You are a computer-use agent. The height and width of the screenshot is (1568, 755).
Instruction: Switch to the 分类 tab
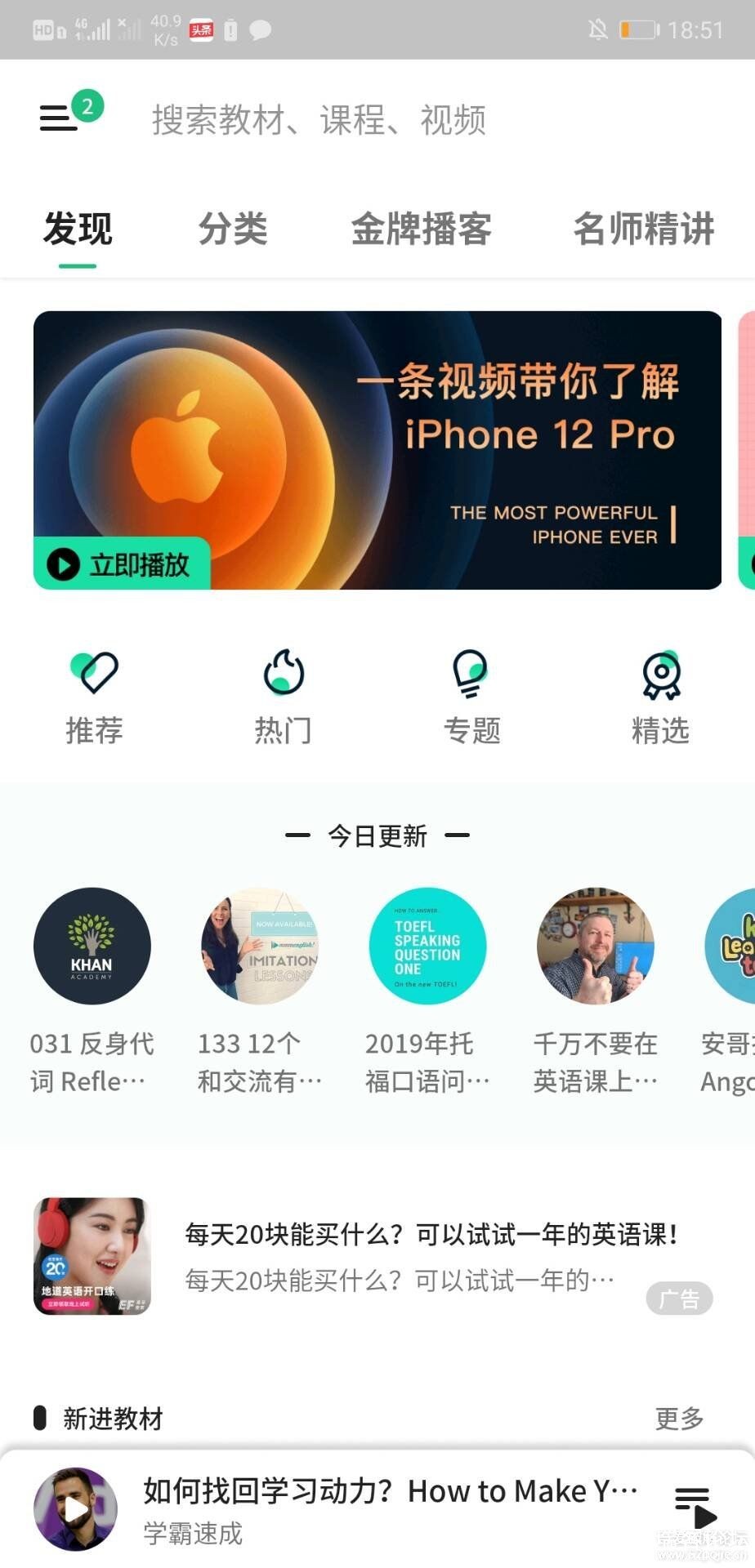(x=233, y=229)
